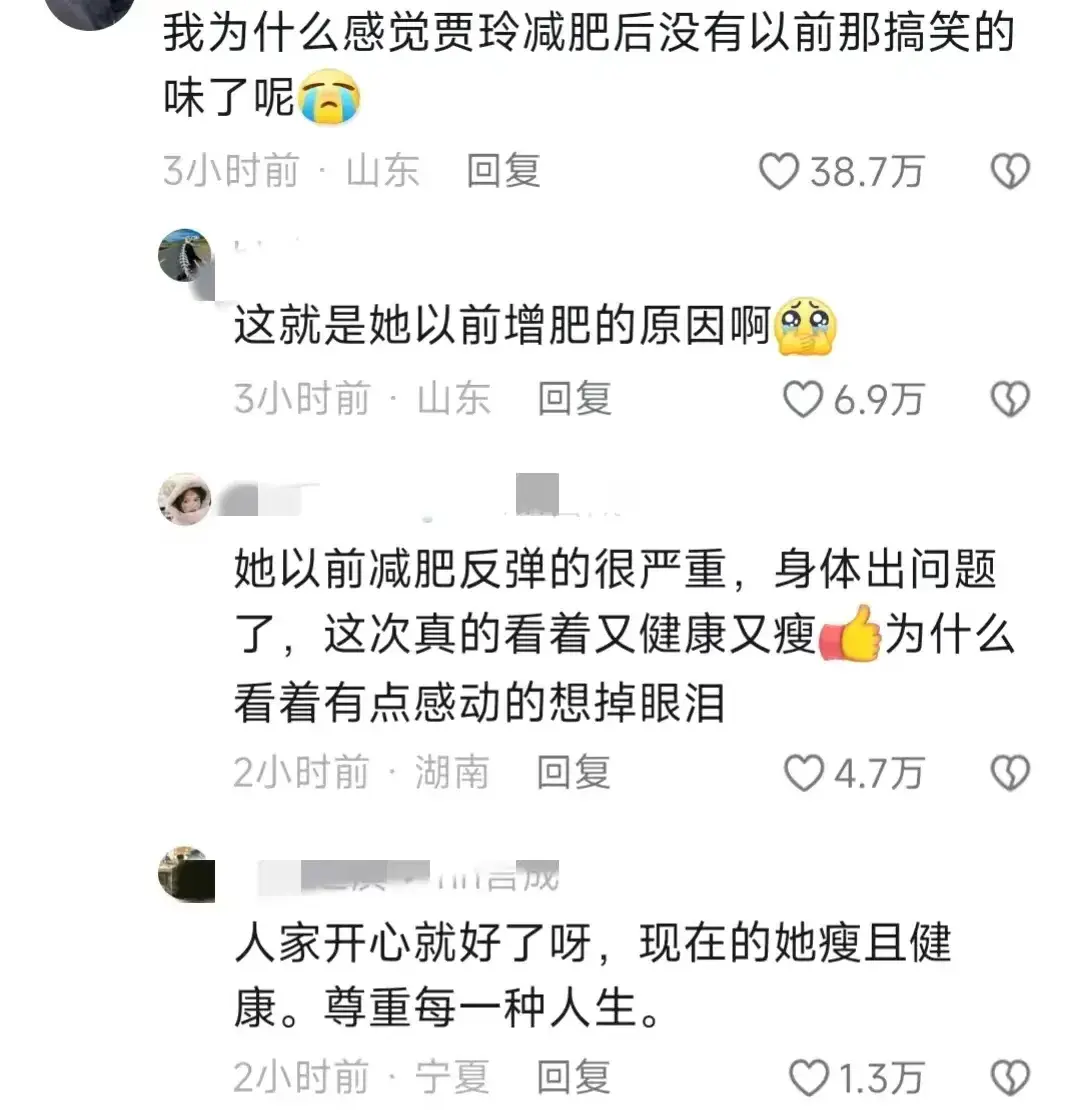1080x1110 pixels.
Task: Open the avatar beside 人家开心就好了呀 comment
Action: [x=185, y=875]
